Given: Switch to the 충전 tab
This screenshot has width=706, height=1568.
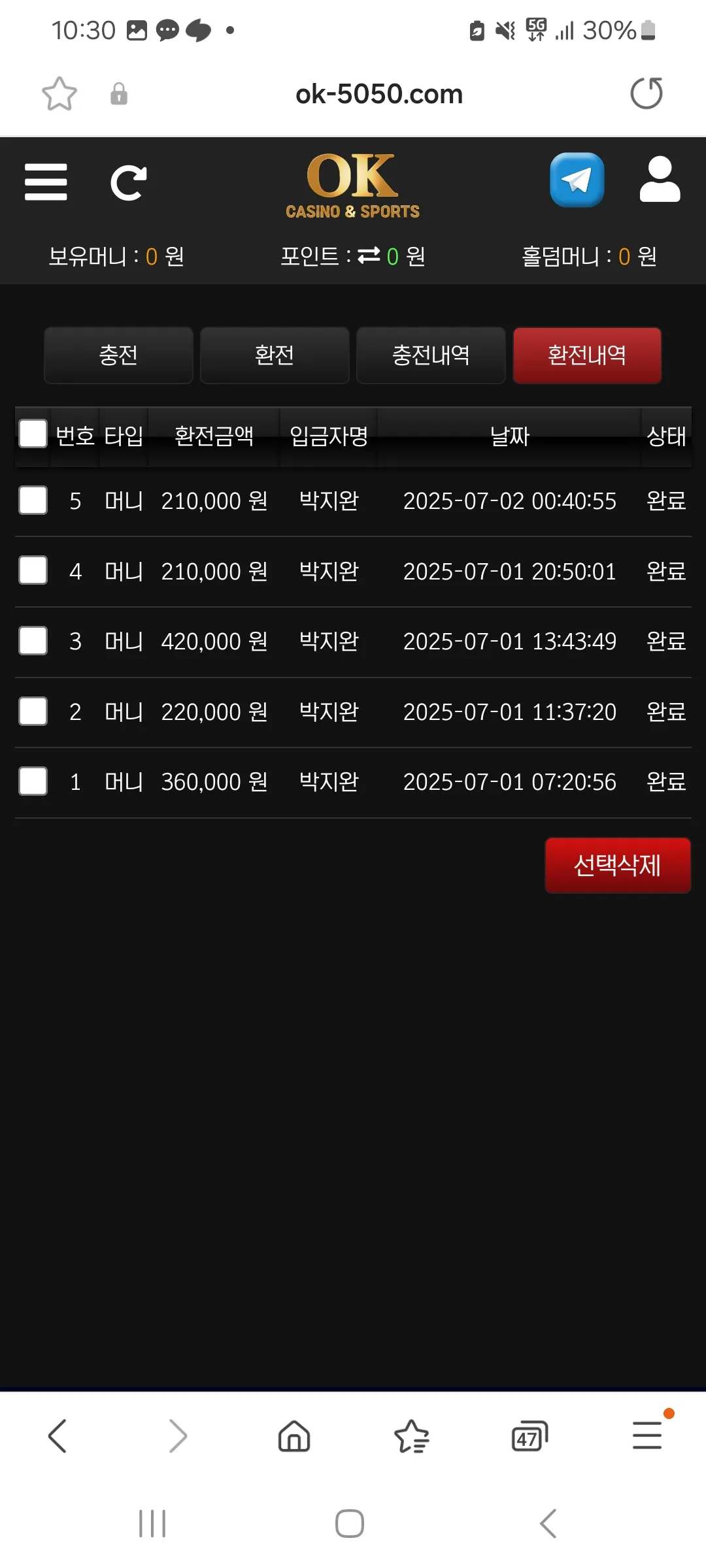Looking at the screenshot, I should (x=118, y=355).
